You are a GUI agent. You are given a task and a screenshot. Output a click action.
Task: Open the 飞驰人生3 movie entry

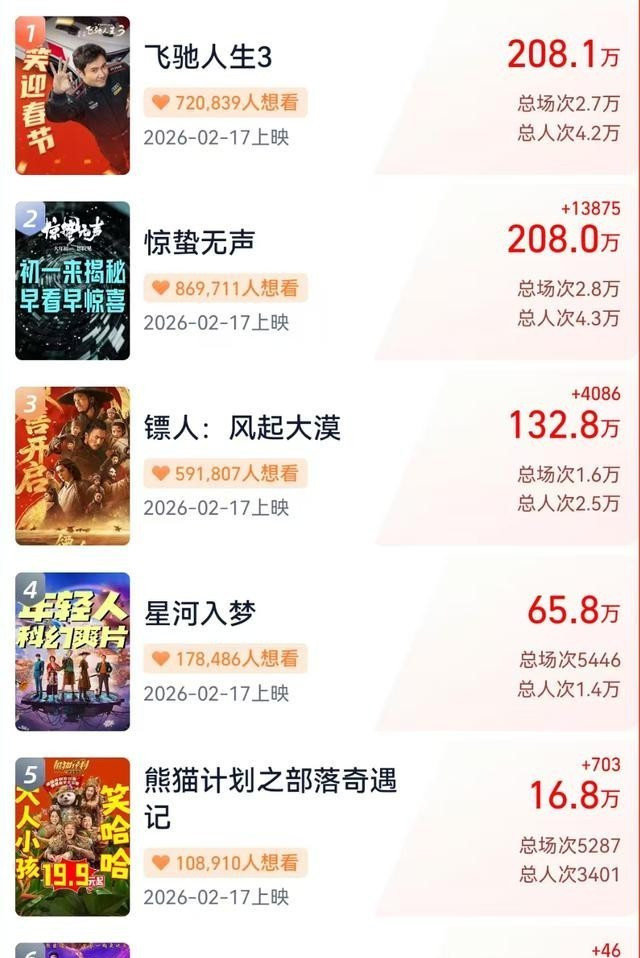point(208,58)
